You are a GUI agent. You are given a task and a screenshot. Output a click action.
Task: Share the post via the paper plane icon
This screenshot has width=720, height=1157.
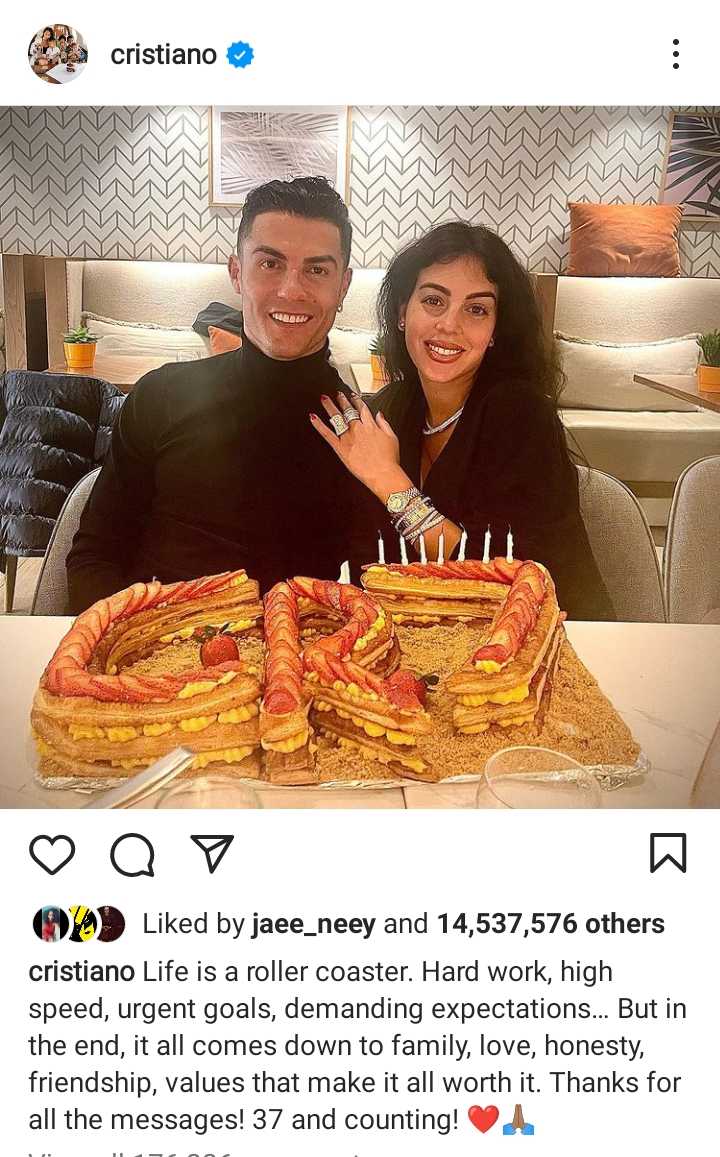pyautogui.click(x=212, y=854)
